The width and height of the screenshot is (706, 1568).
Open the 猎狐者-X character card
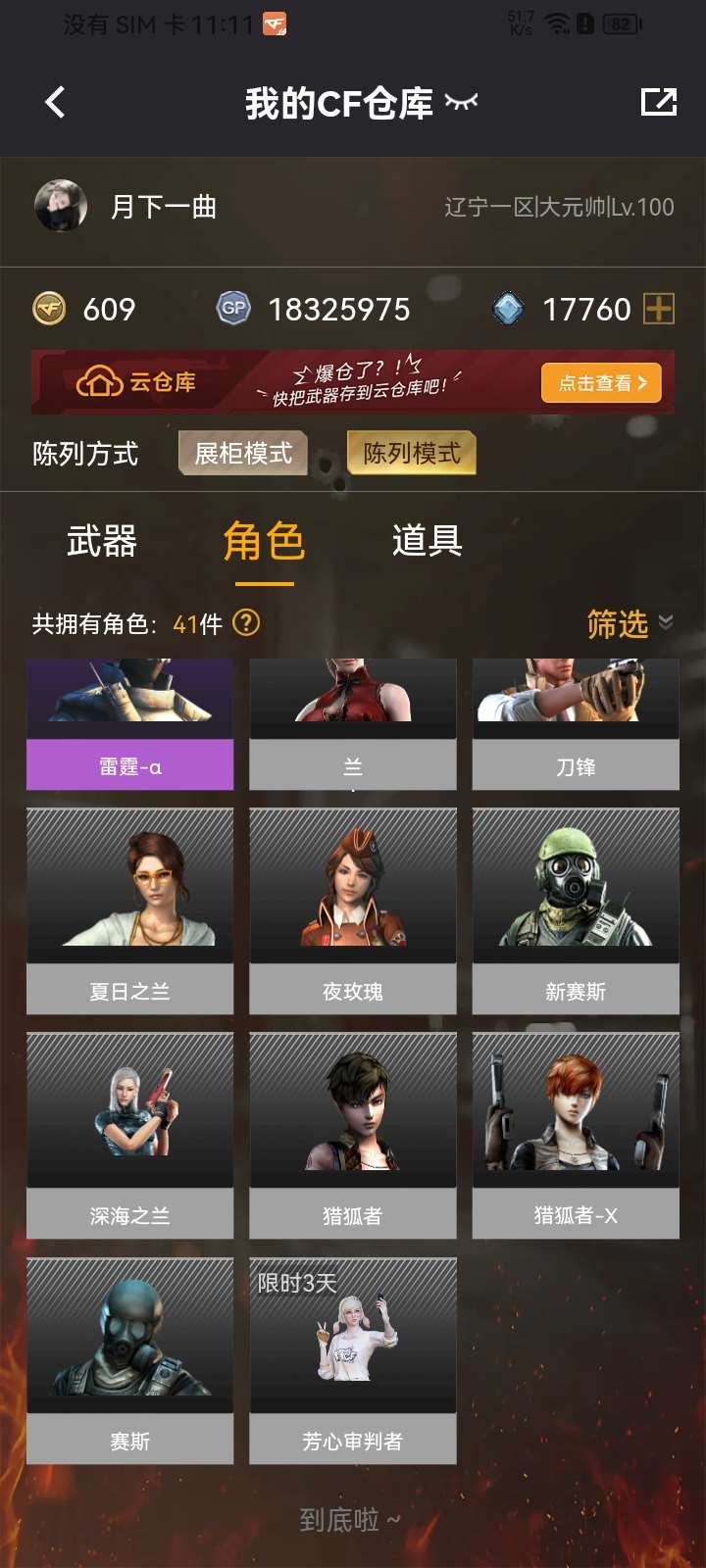pyautogui.click(x=576, y=1135)
